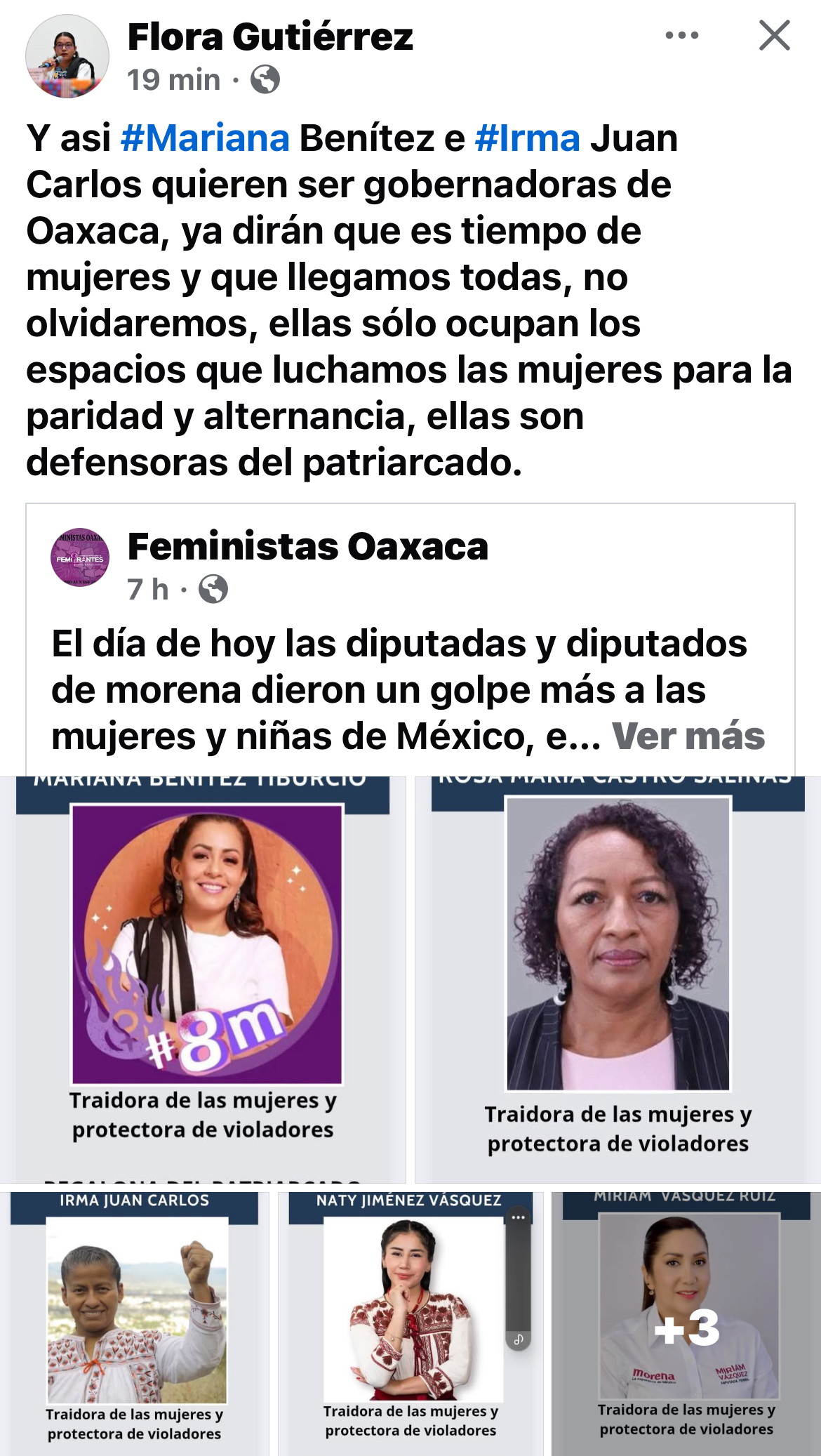This screenshot has width=821, height=1456.
Task: Tap the Flora Gutiérrez name link
Action: [270, 37]
